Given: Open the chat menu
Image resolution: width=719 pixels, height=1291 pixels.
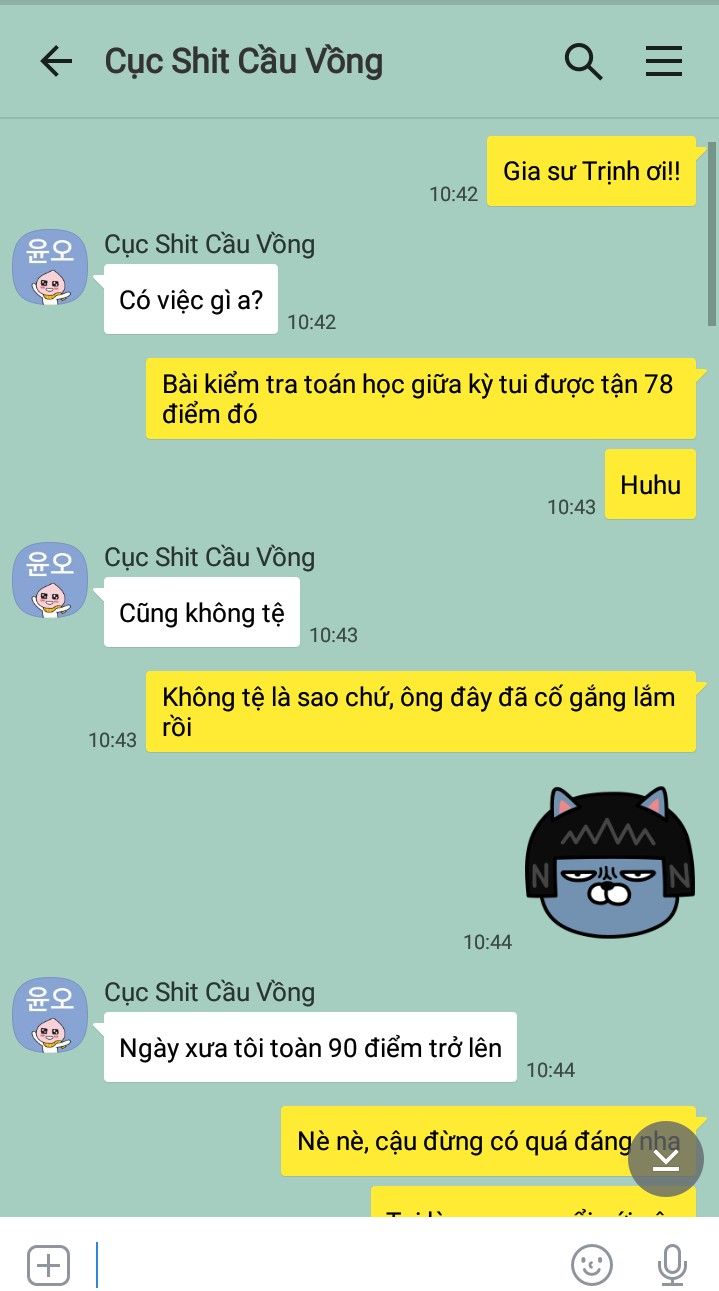Looking at the screenshot, I should pos(663,62).
